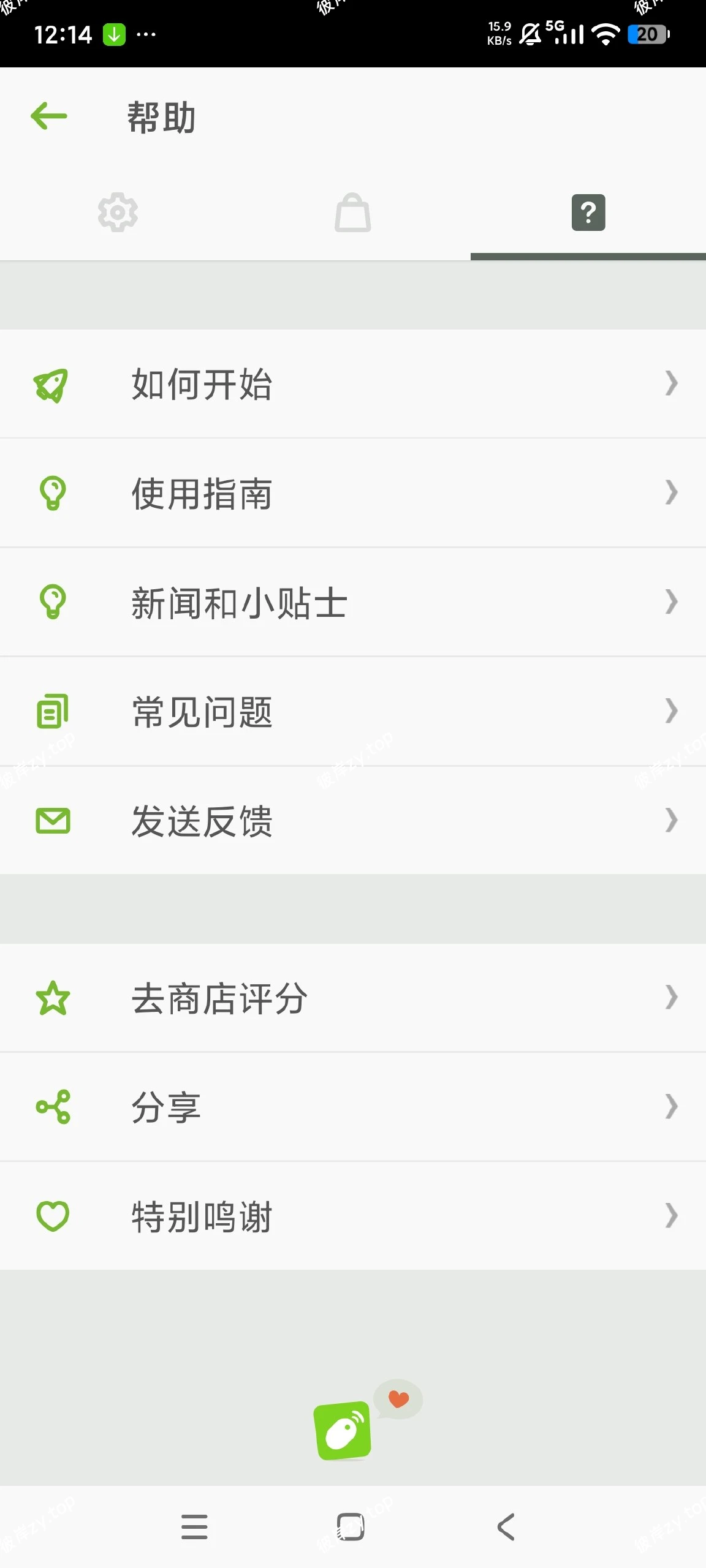Click the lightbulb icon beside 新闻和小贴士
Image resolution: width=706 pixels, height=1568 pixels.
[52, 601]
